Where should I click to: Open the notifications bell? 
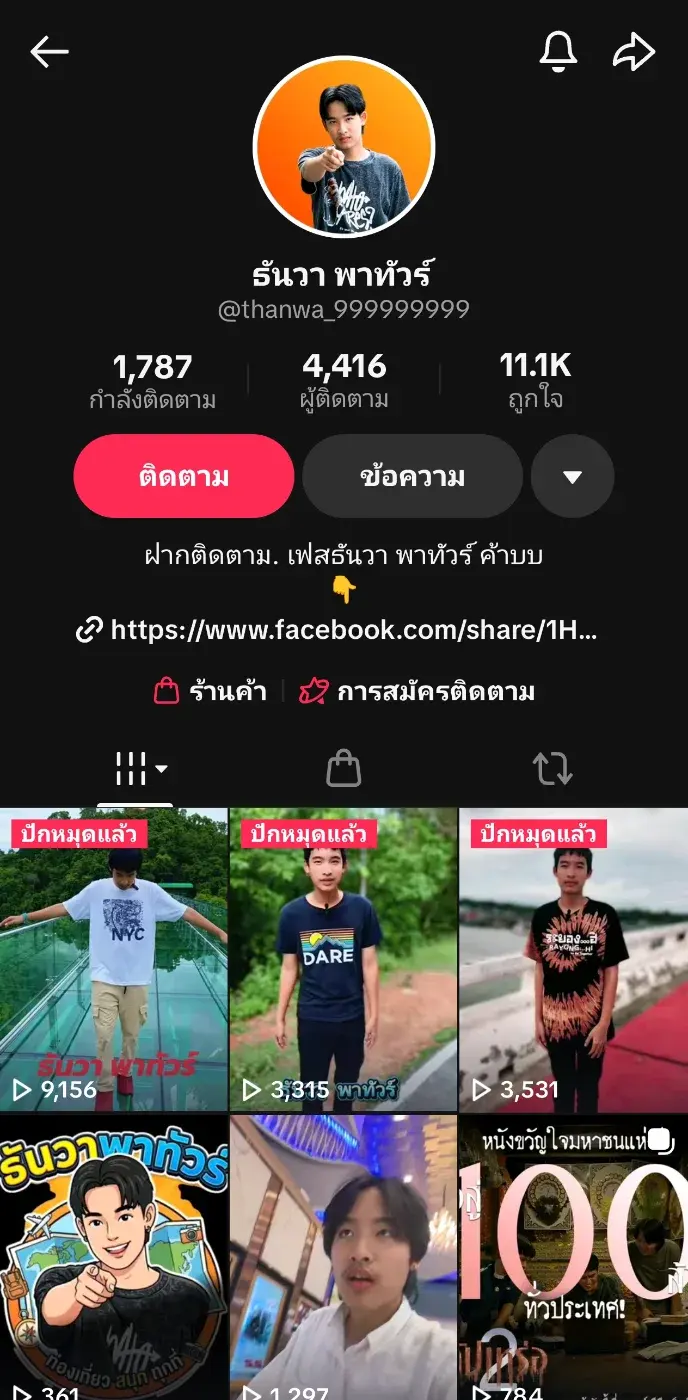pos(558,52)
